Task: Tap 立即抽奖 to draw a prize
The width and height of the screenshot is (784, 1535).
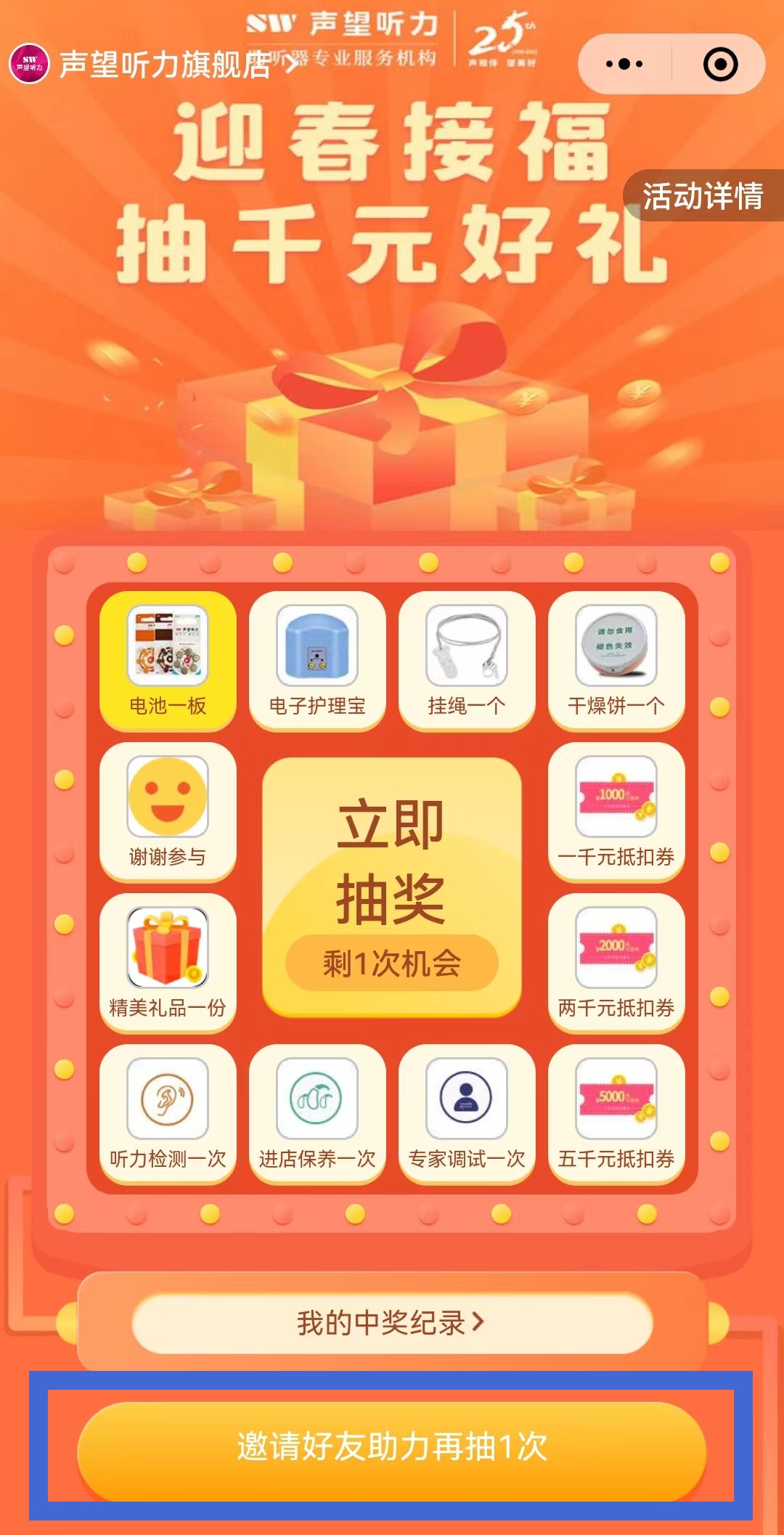Action: click(392, 886)
